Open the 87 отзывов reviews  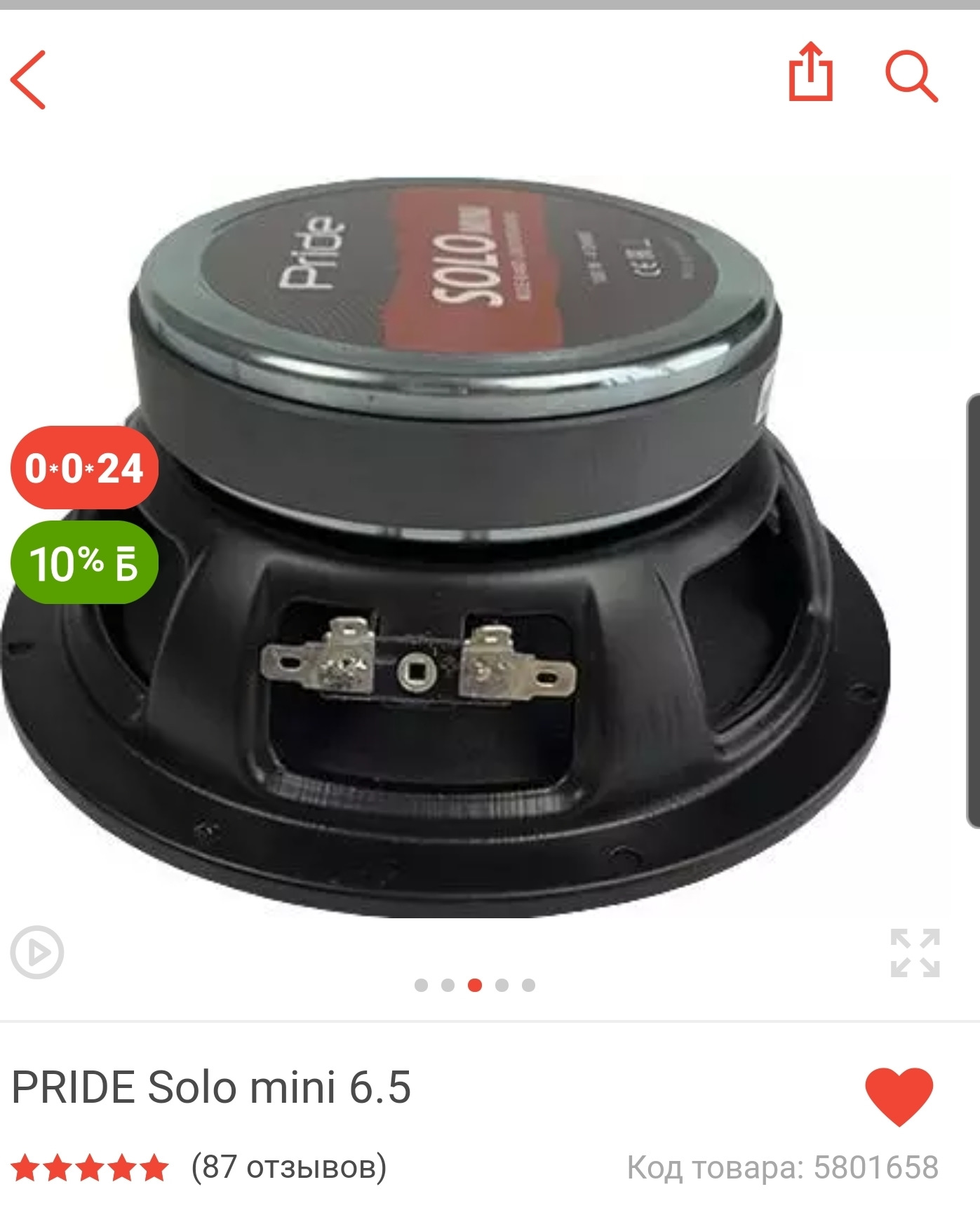[x=288, y=1167]
